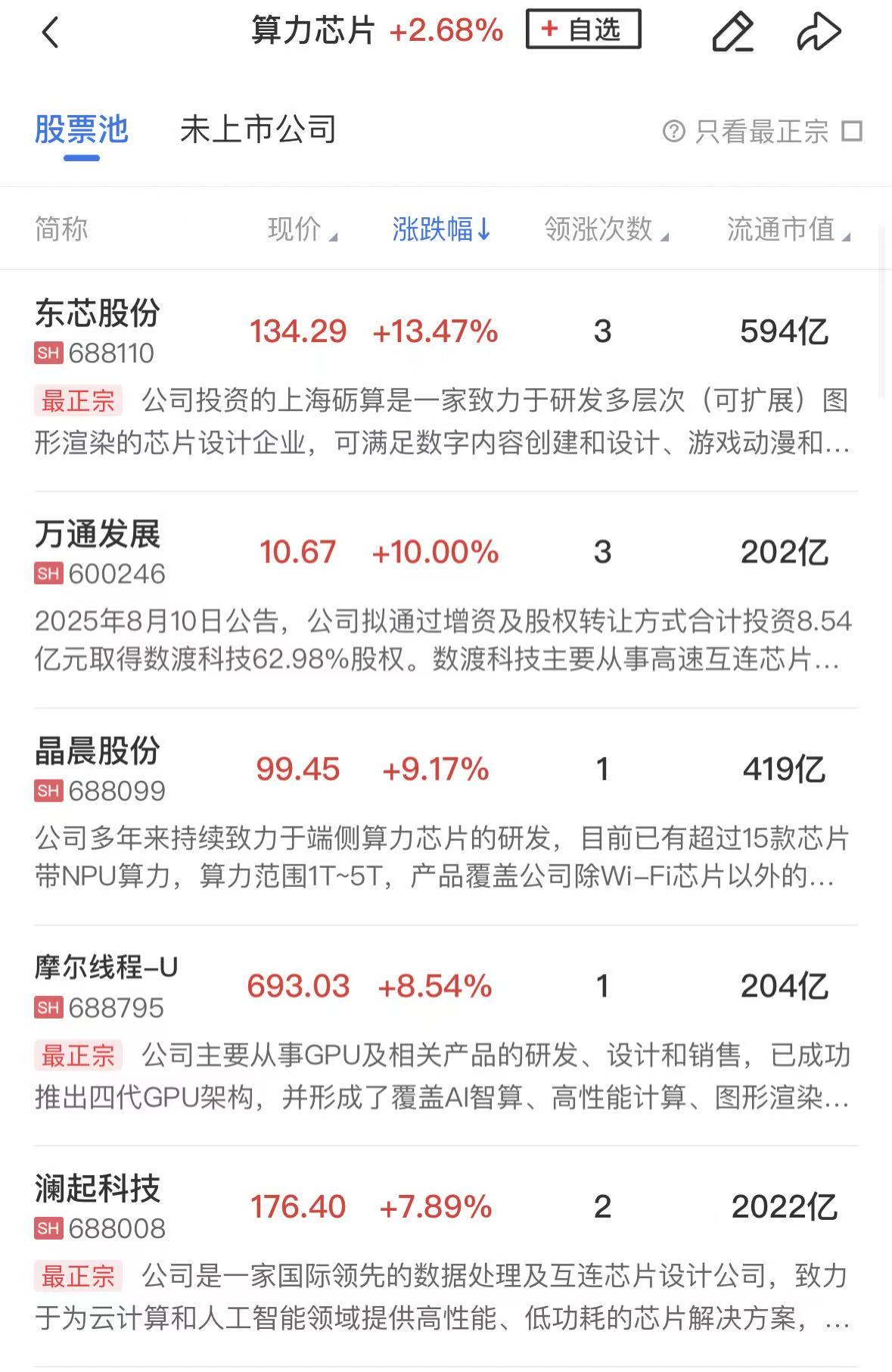Sort the list by 涨跌幅
Viewport: 892px width, 1372px height.
click(441, 229)
